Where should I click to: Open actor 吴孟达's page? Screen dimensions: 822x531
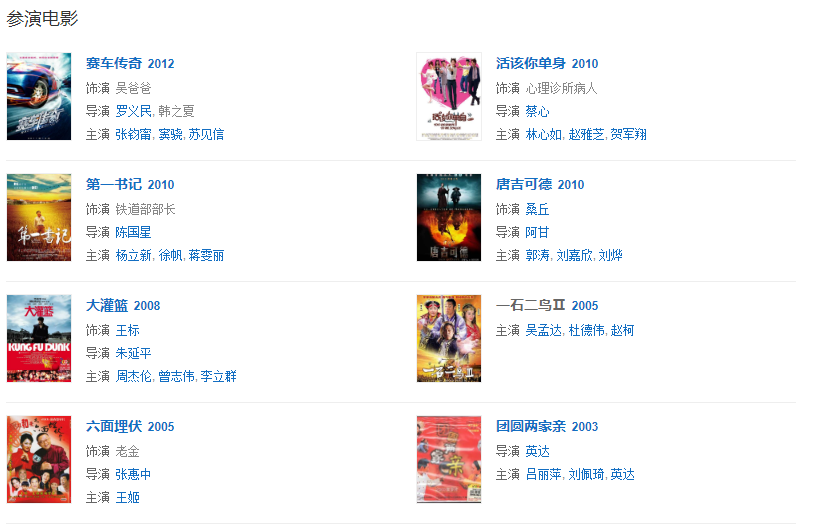click(544, 330)
